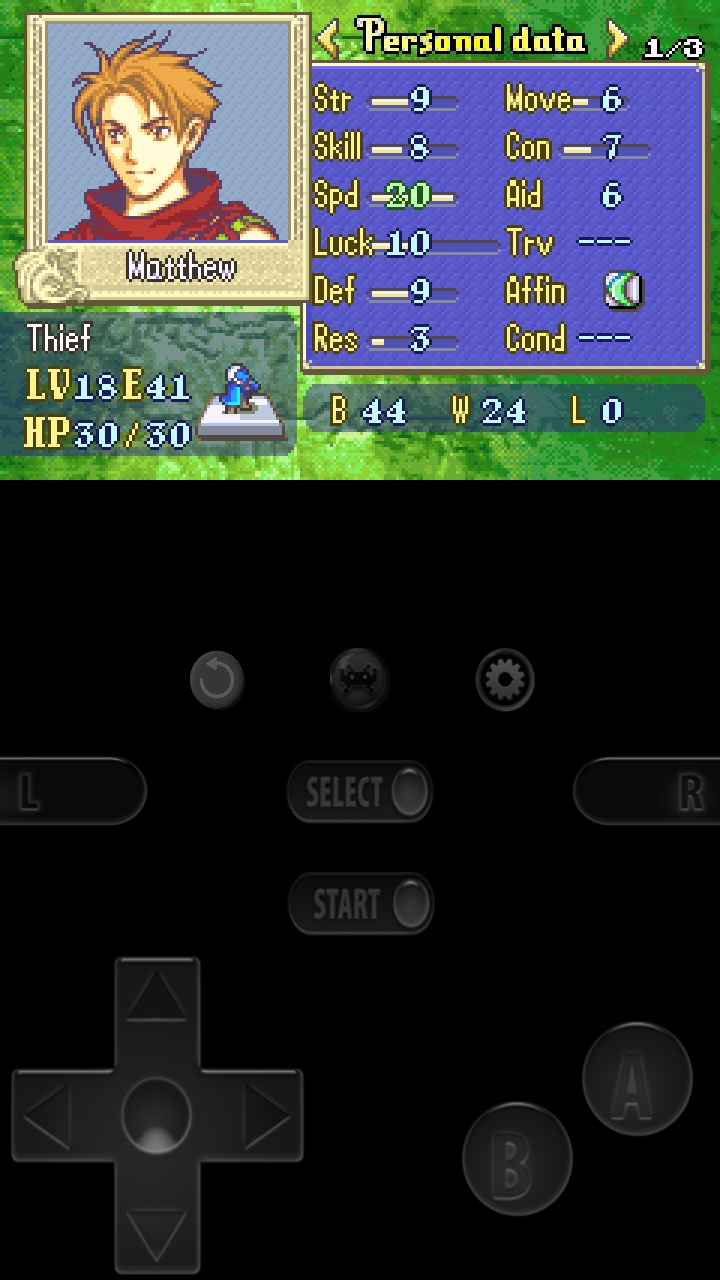Open the space invader emulator menu icon
720x1280 pixels.
pos(359,680)
